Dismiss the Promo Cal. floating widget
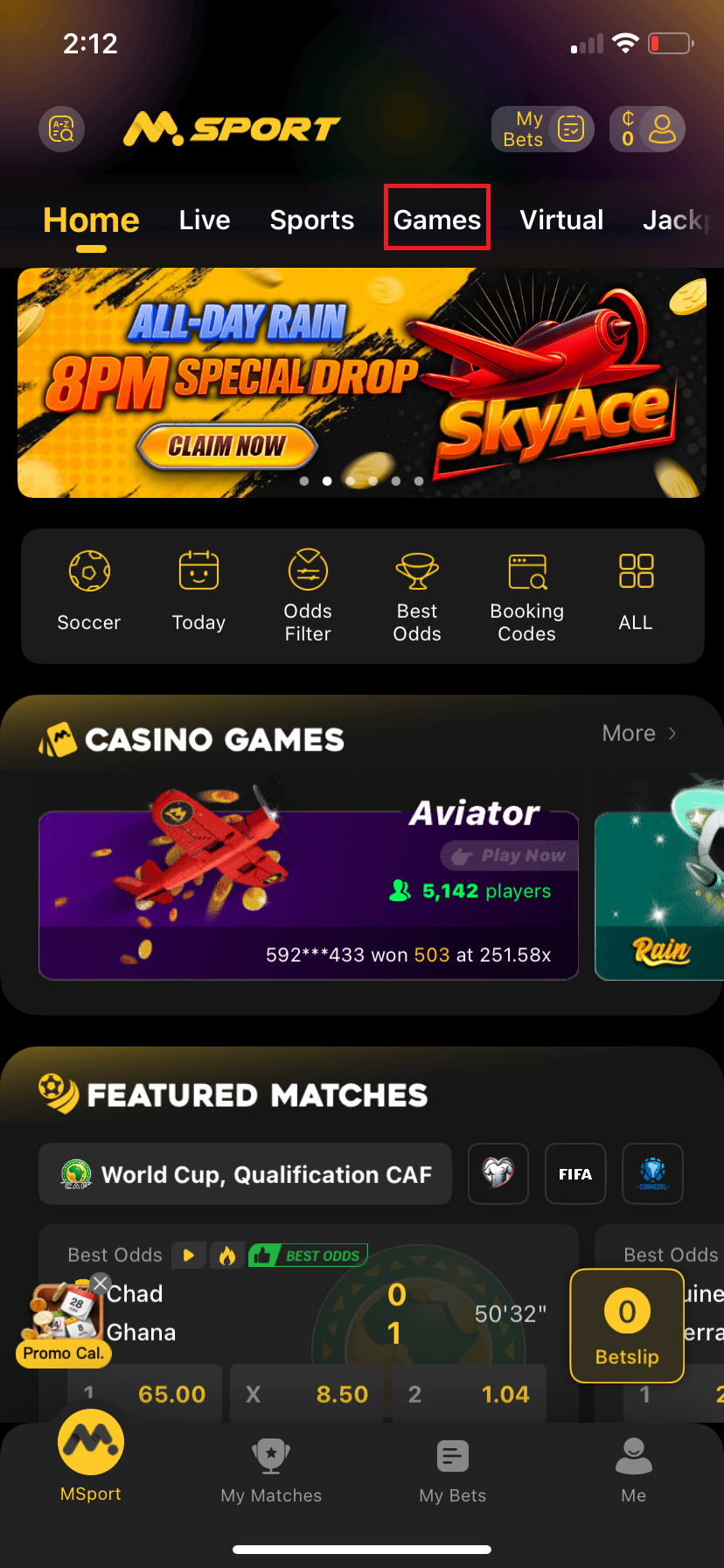724x1568 pixels. point(101,1285)
